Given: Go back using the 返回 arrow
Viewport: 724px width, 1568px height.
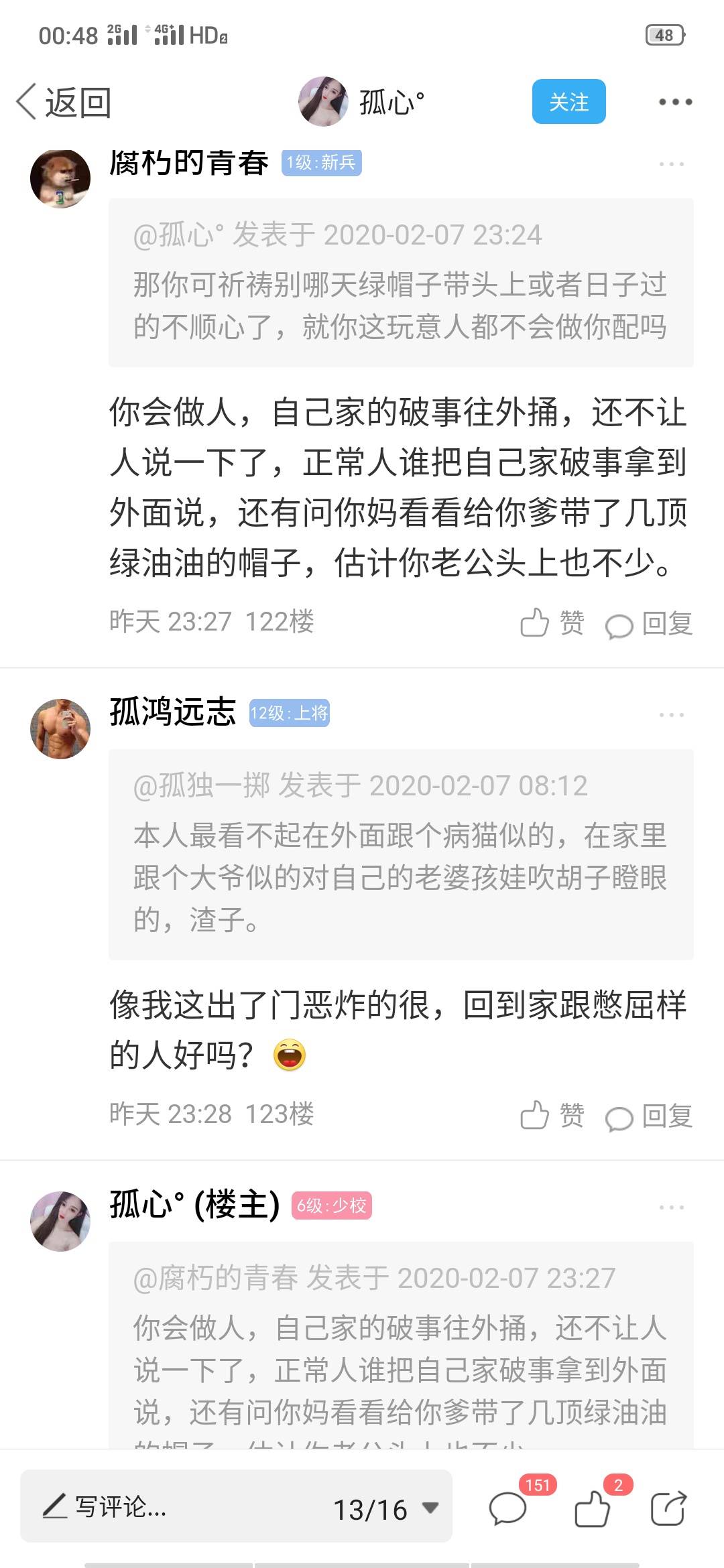Looking at the screenshot, I should click(x=64, y=102).
